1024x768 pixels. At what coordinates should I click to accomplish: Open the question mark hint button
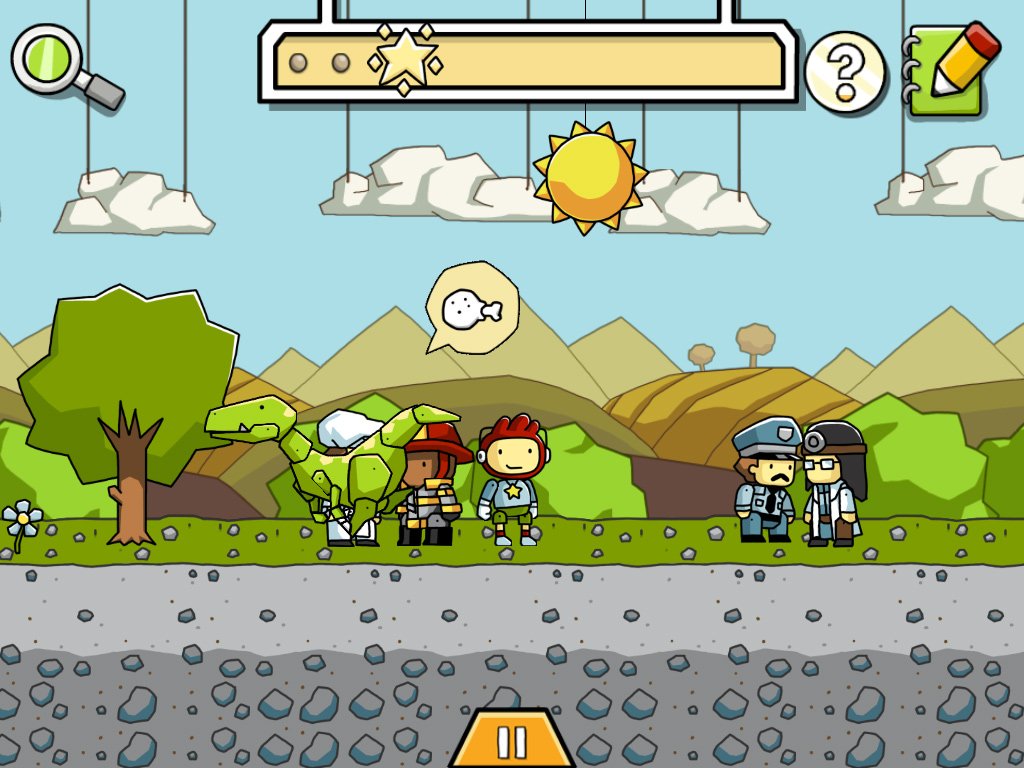point(845,70)
